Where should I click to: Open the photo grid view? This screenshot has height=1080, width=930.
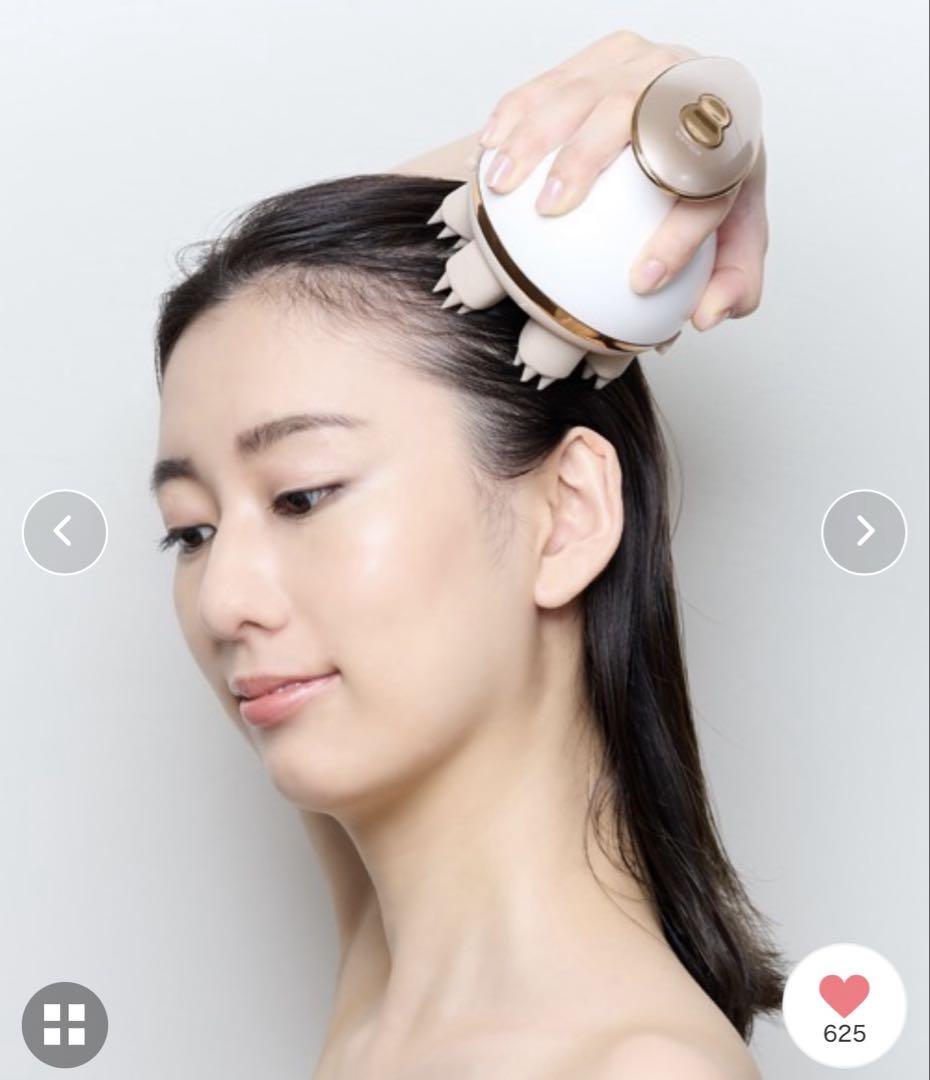(65, 1024)
